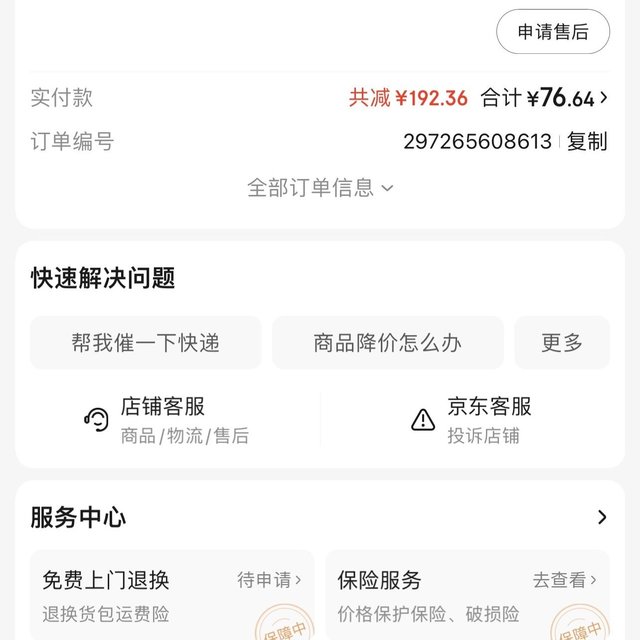Open the 免费上门退换 service card

click(171, 594)
